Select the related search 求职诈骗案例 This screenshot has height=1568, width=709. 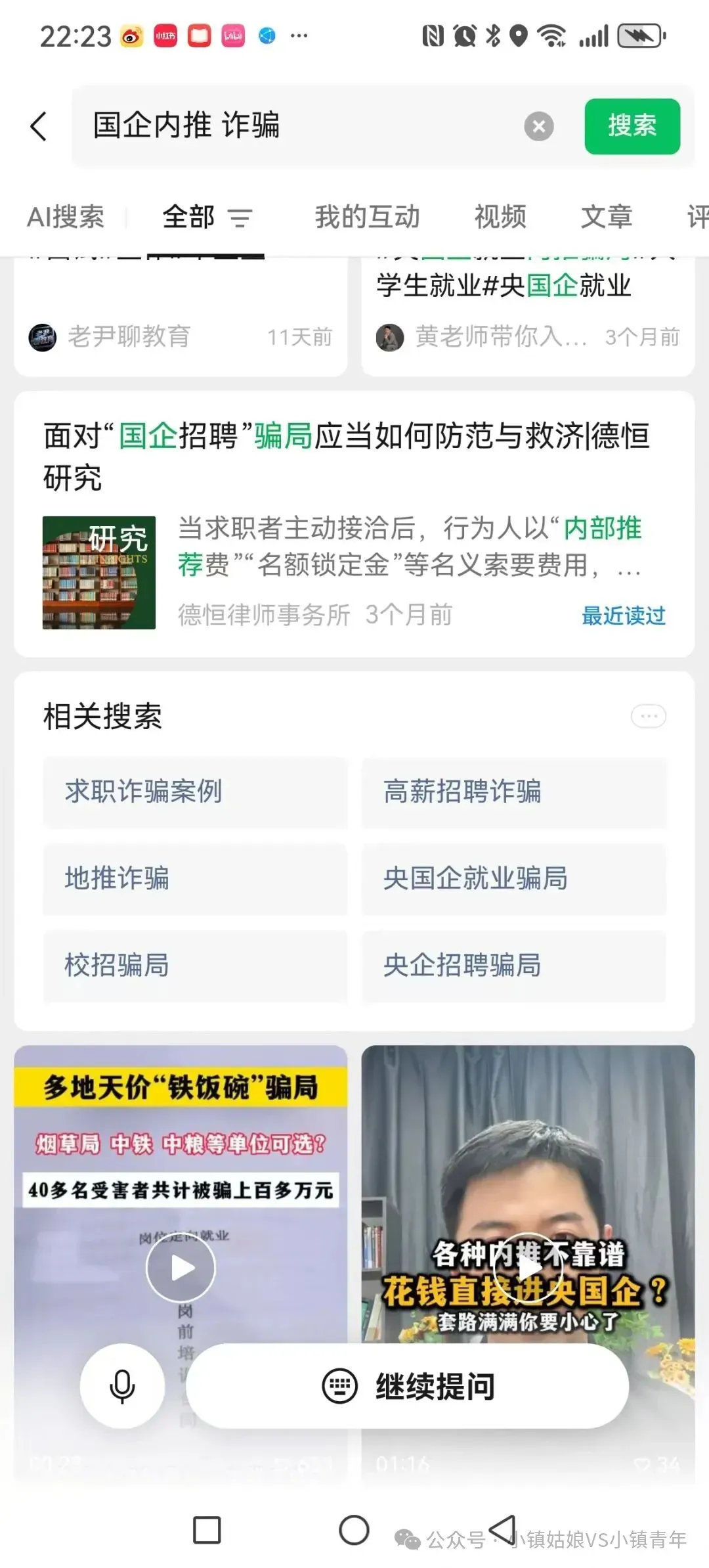tap(195, 792)
